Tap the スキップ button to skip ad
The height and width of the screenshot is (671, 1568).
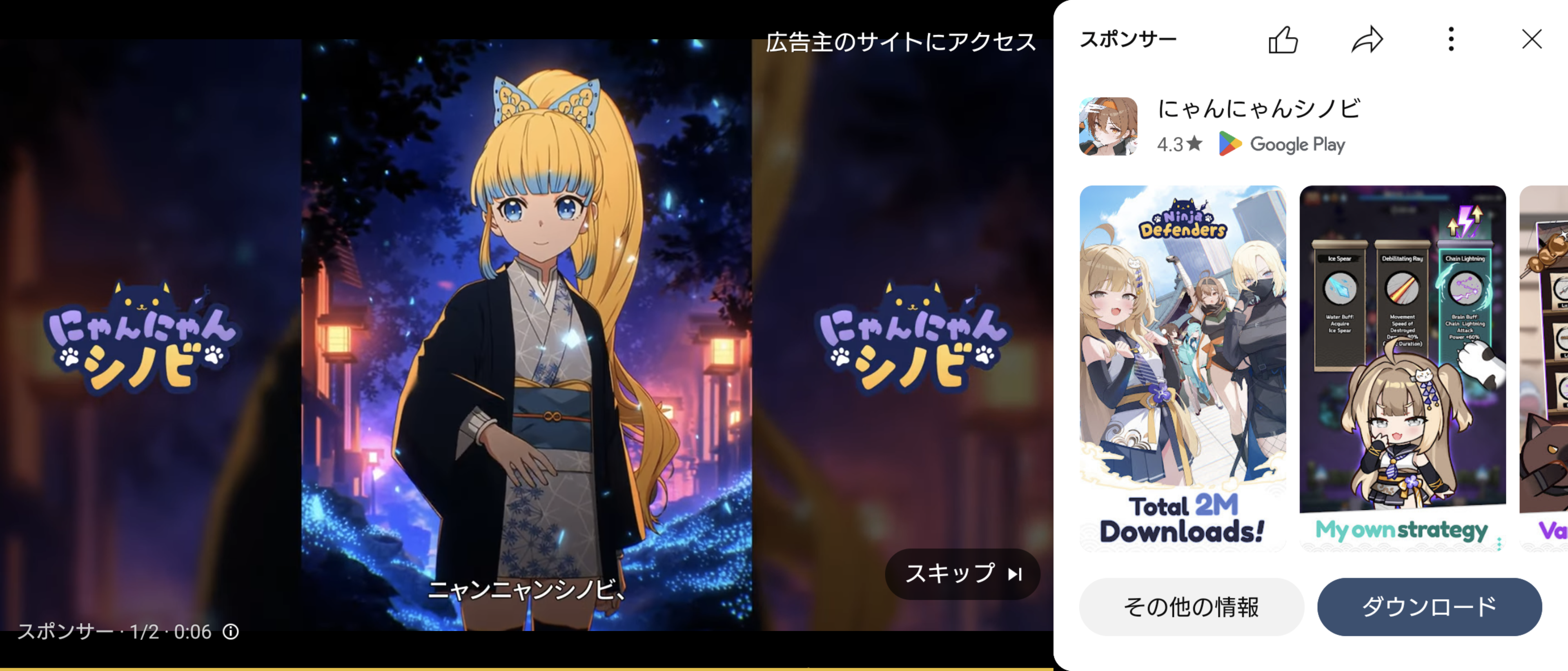pos(962,574)
